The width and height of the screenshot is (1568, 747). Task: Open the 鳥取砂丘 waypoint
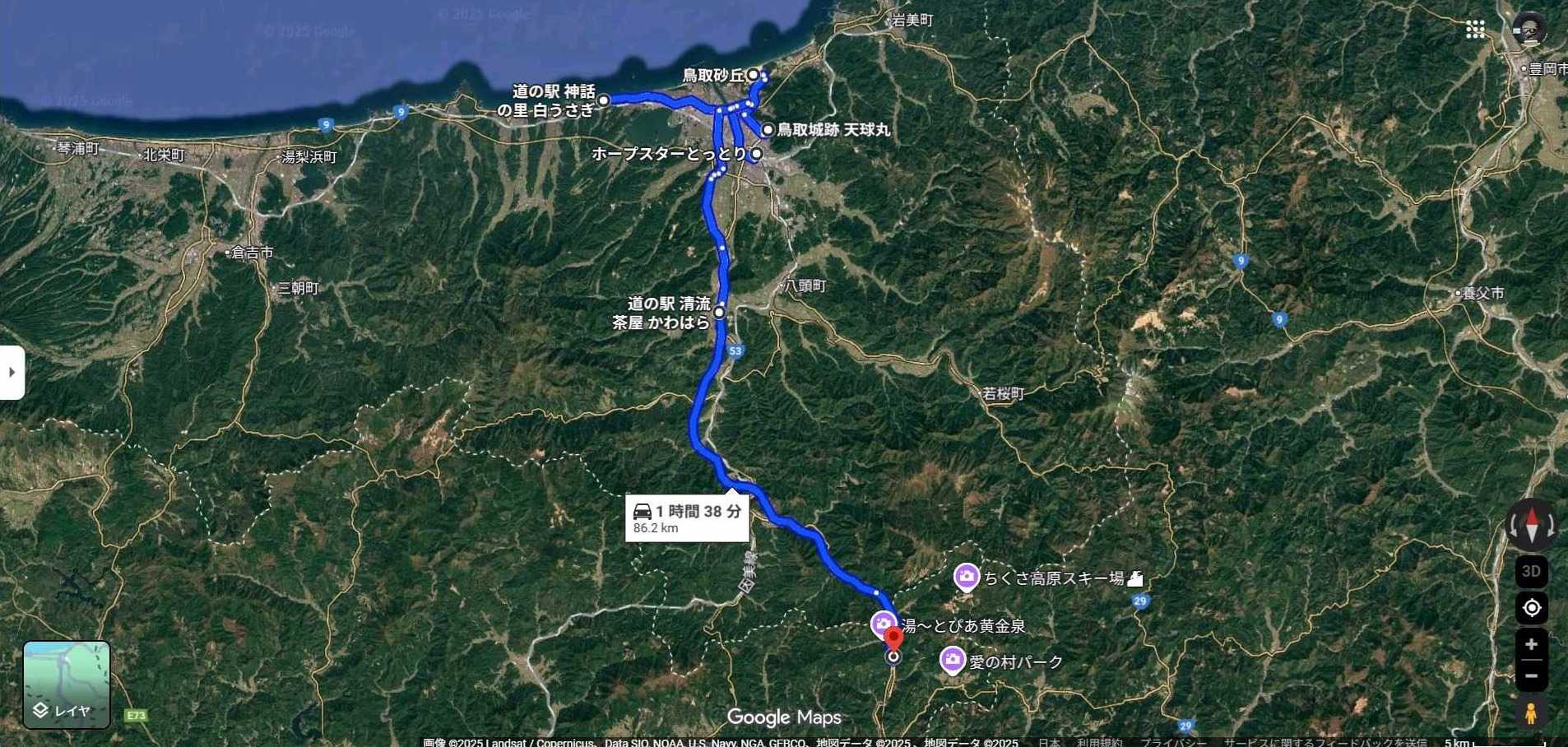click(753, 75)
